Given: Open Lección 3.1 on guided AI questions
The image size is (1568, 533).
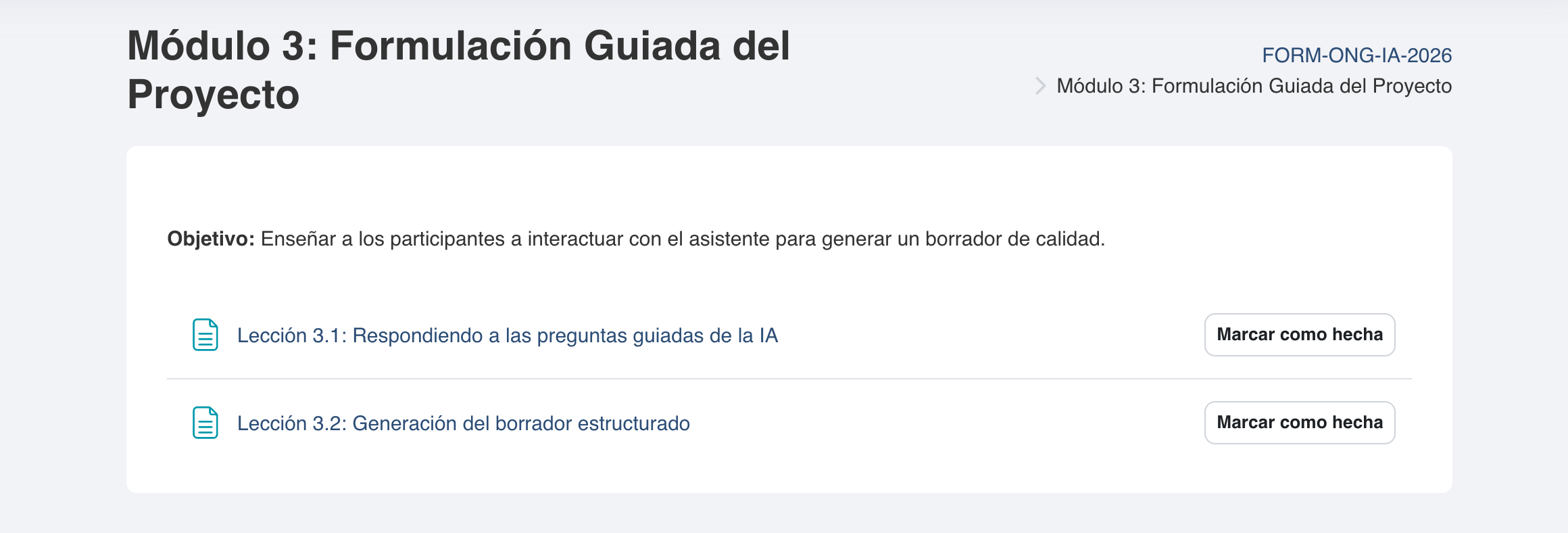Looking at the screenshot, I should [x=507, y=335].
